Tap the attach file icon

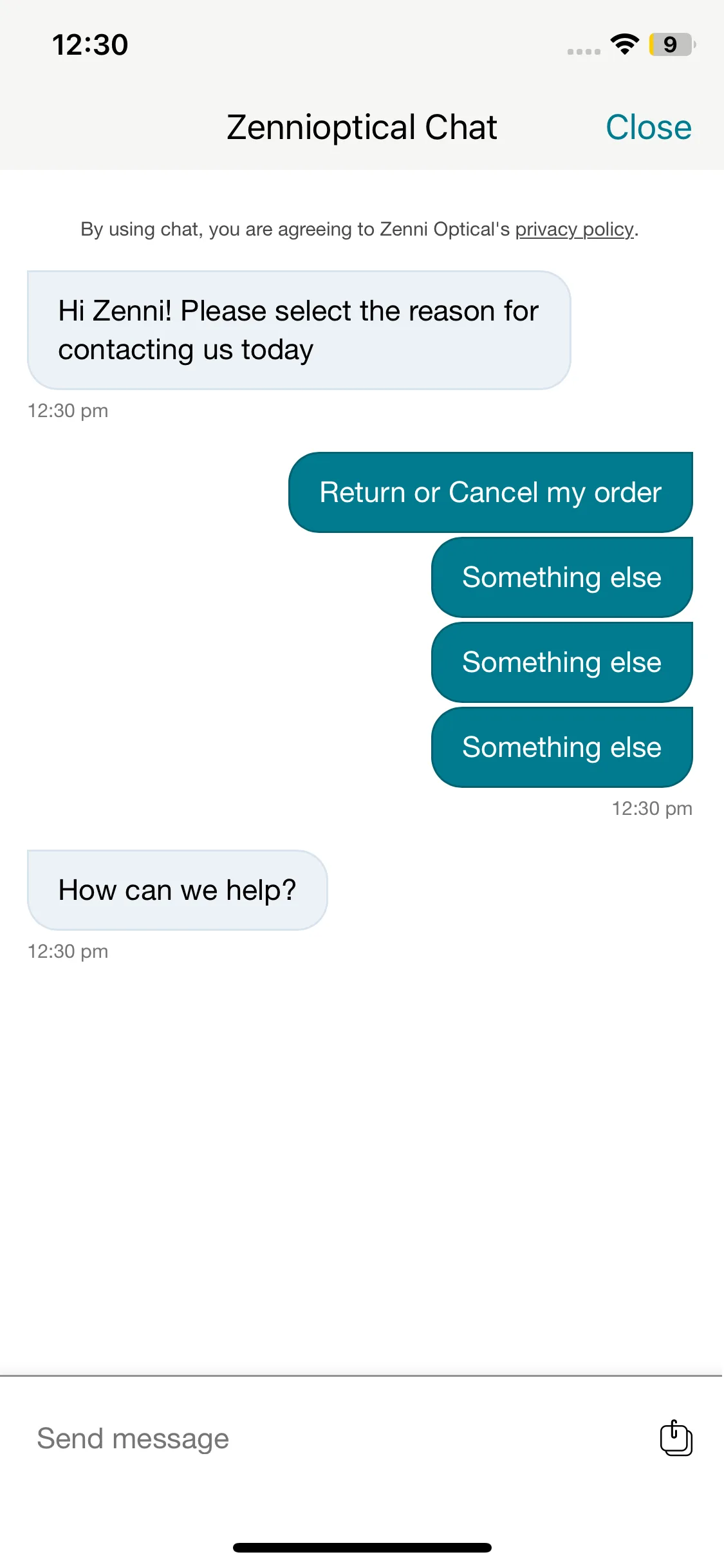coord(676,1438)
